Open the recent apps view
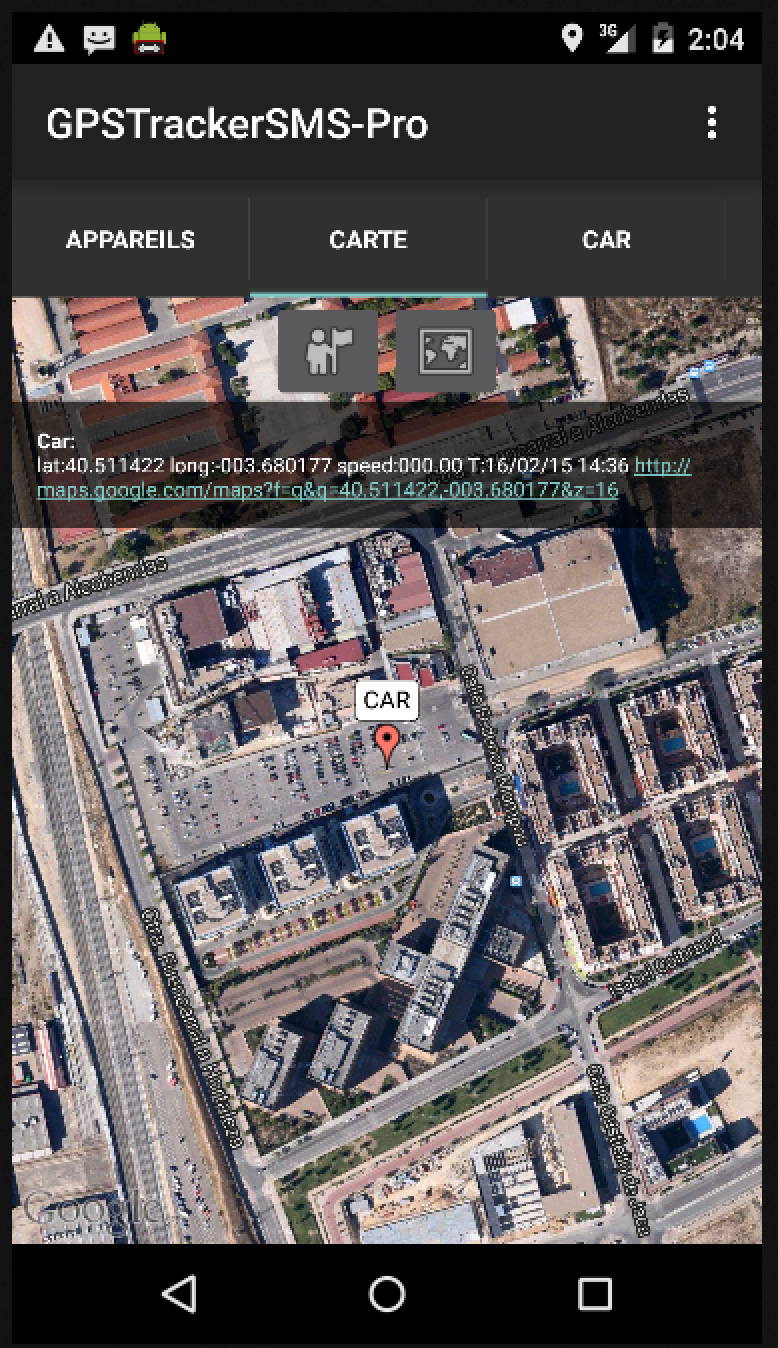This screenshot has height=1348, width=778. pyautogui.click(x=595, y=1294)
